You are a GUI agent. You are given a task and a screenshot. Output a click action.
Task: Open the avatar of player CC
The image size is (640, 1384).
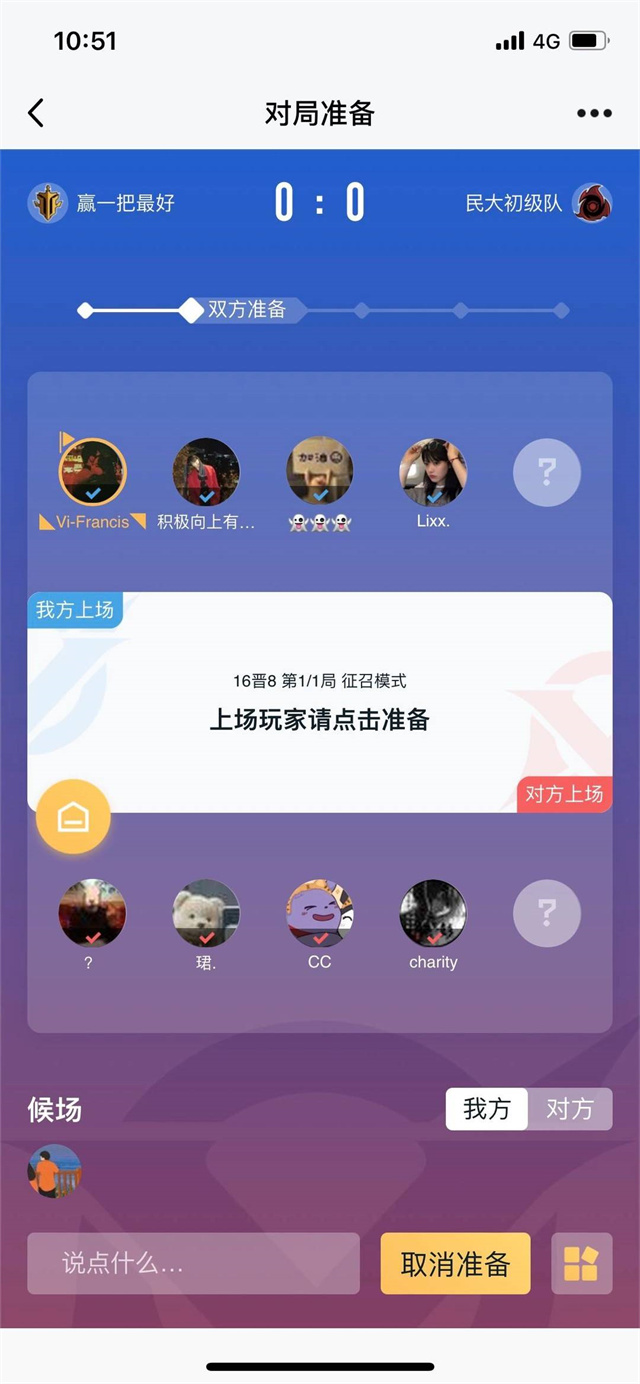320,913
